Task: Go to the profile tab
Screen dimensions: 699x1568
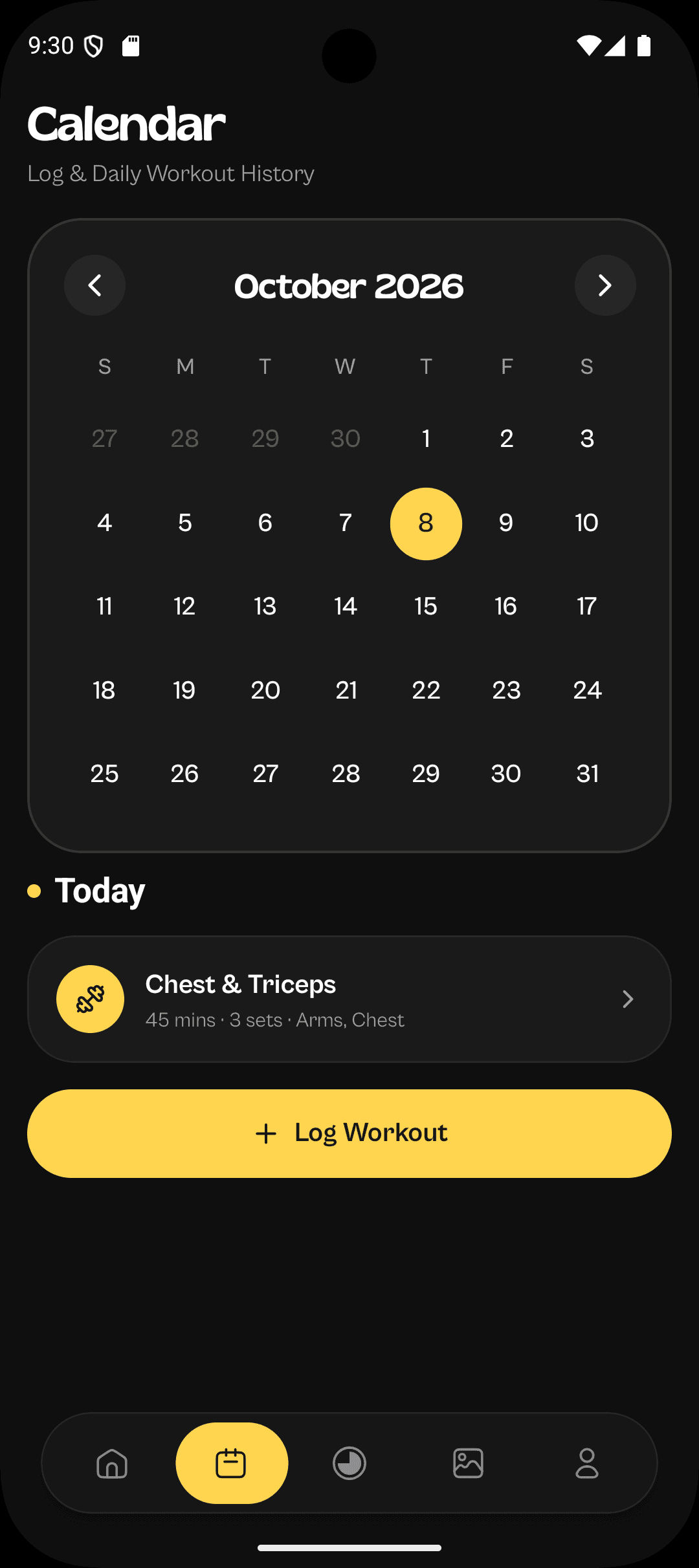Action: click(587, 1463)
